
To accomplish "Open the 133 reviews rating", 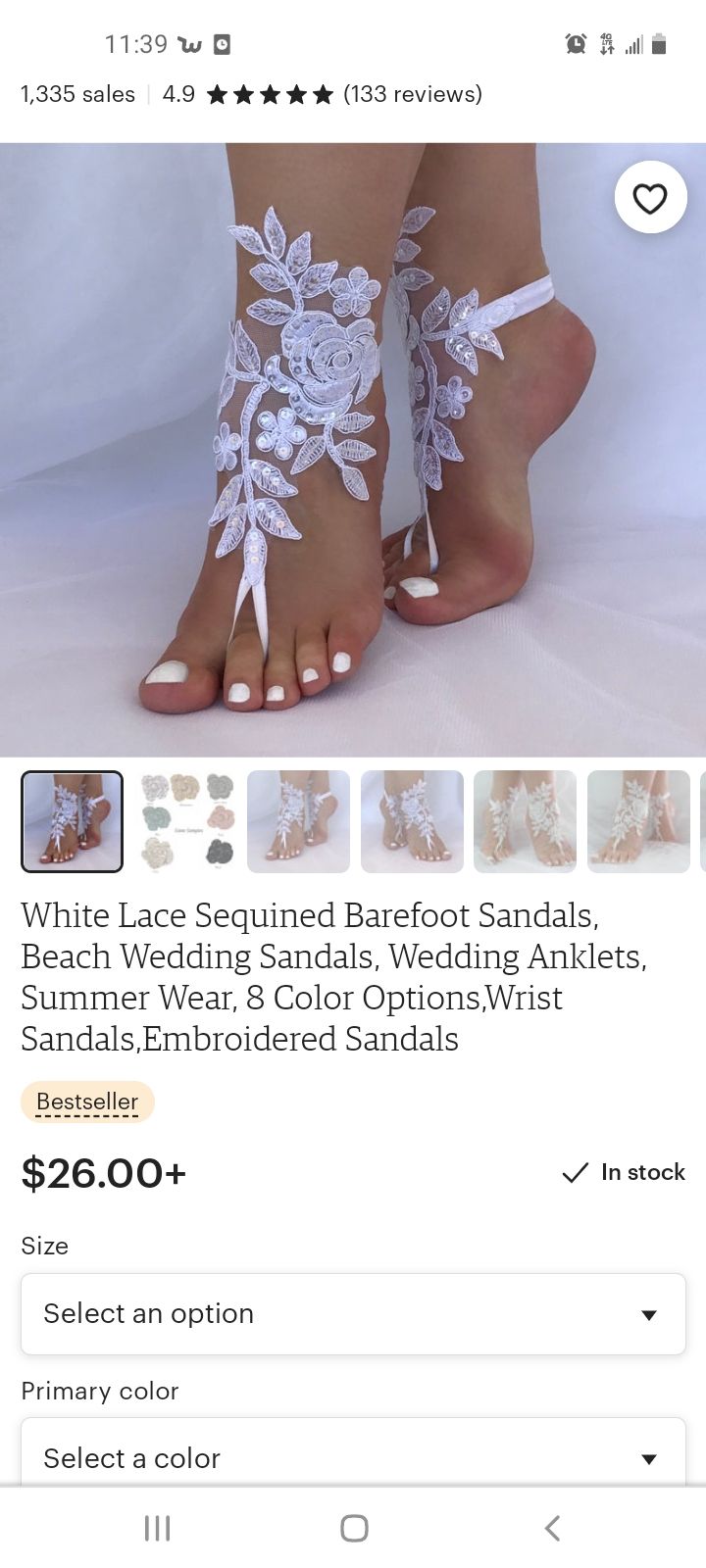I will (323, 94).
